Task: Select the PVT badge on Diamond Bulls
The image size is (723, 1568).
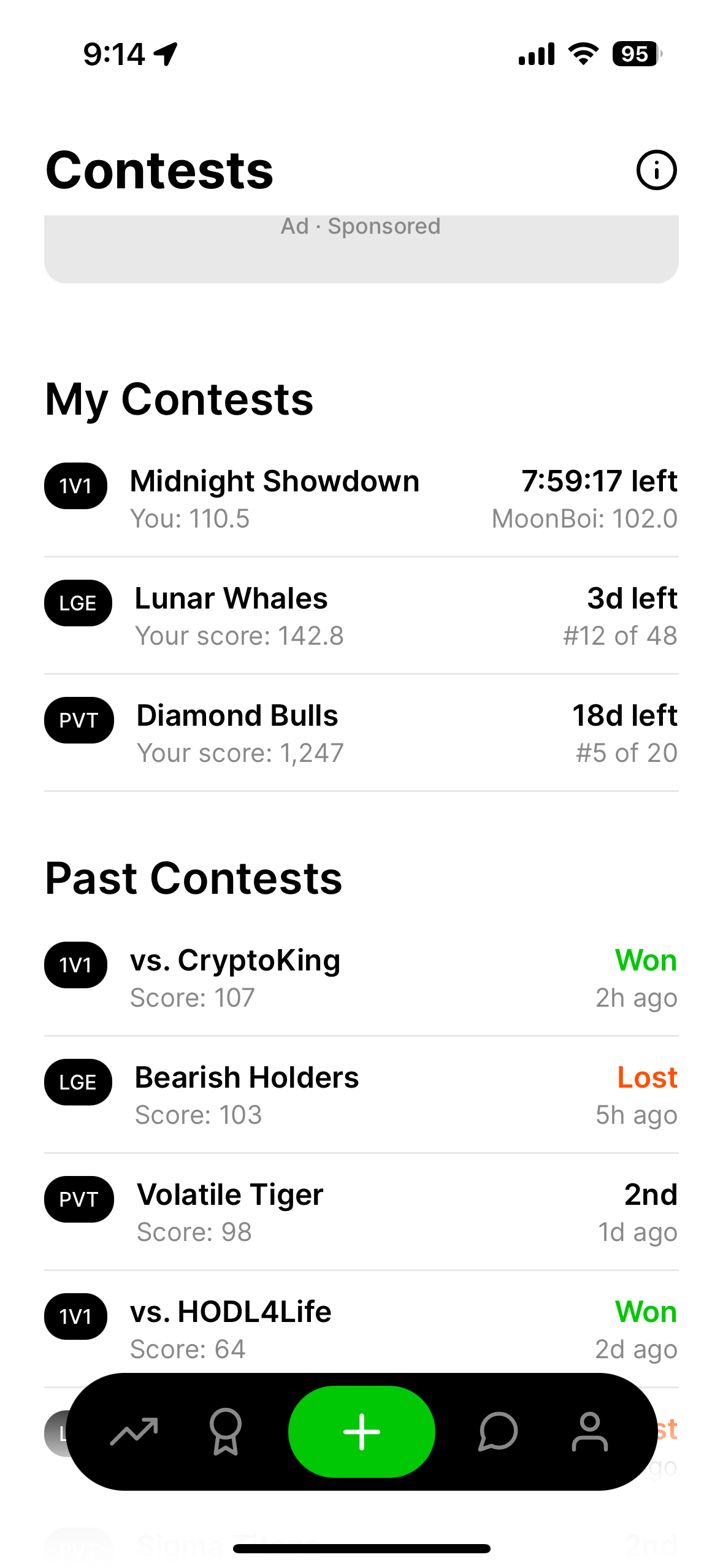Action: [x=78, y=720]
